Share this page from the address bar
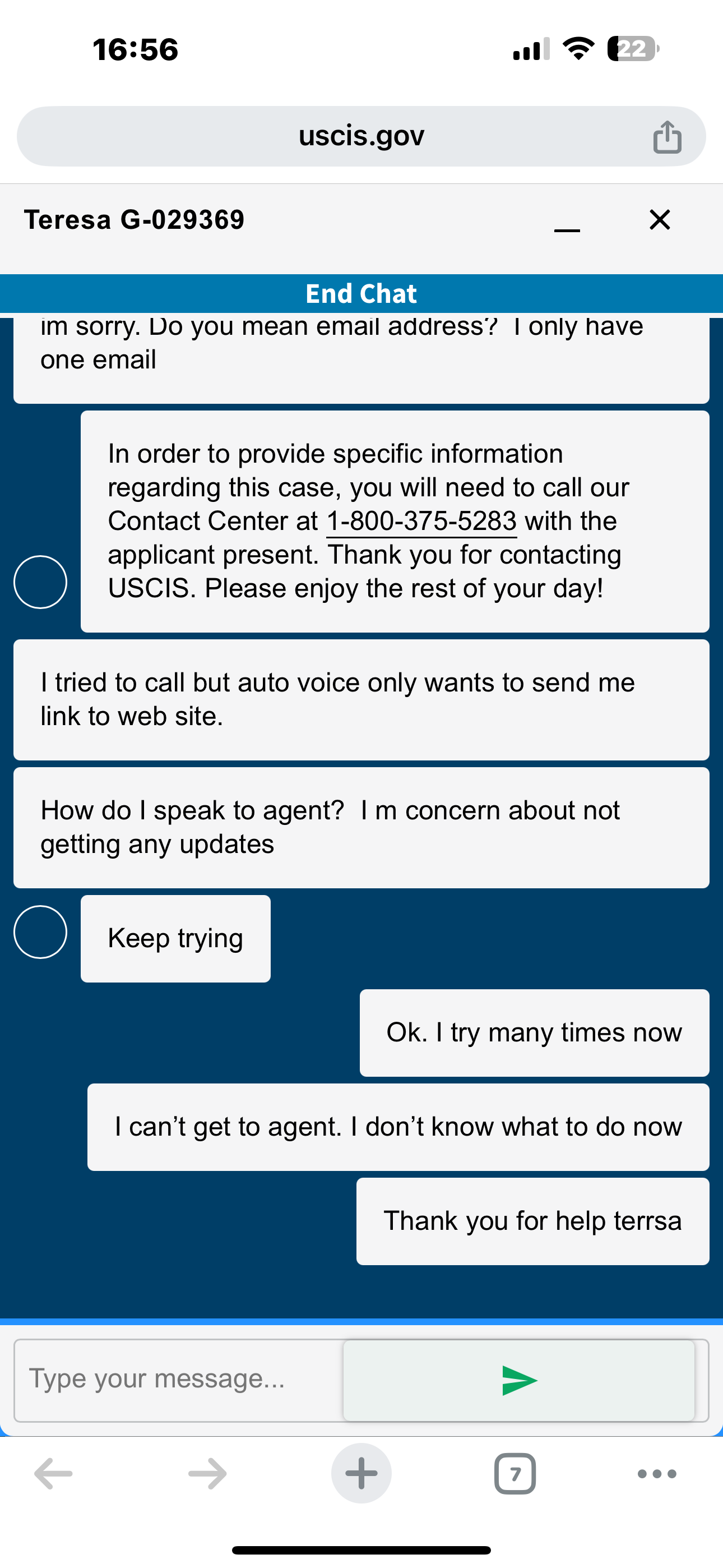723x1568 pixels. (x=667, y=136)
